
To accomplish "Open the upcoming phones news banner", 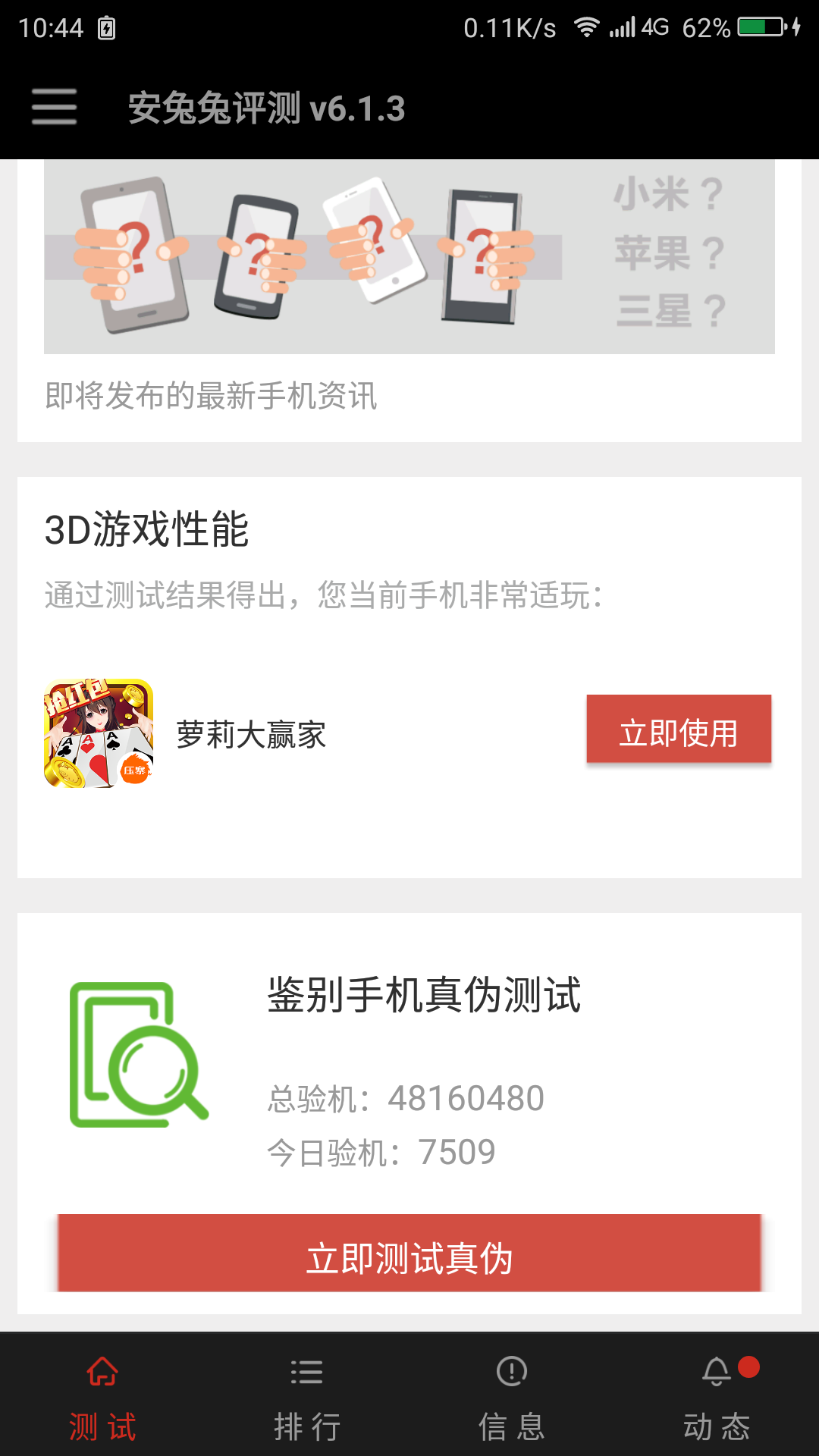I will click(409, 258).
